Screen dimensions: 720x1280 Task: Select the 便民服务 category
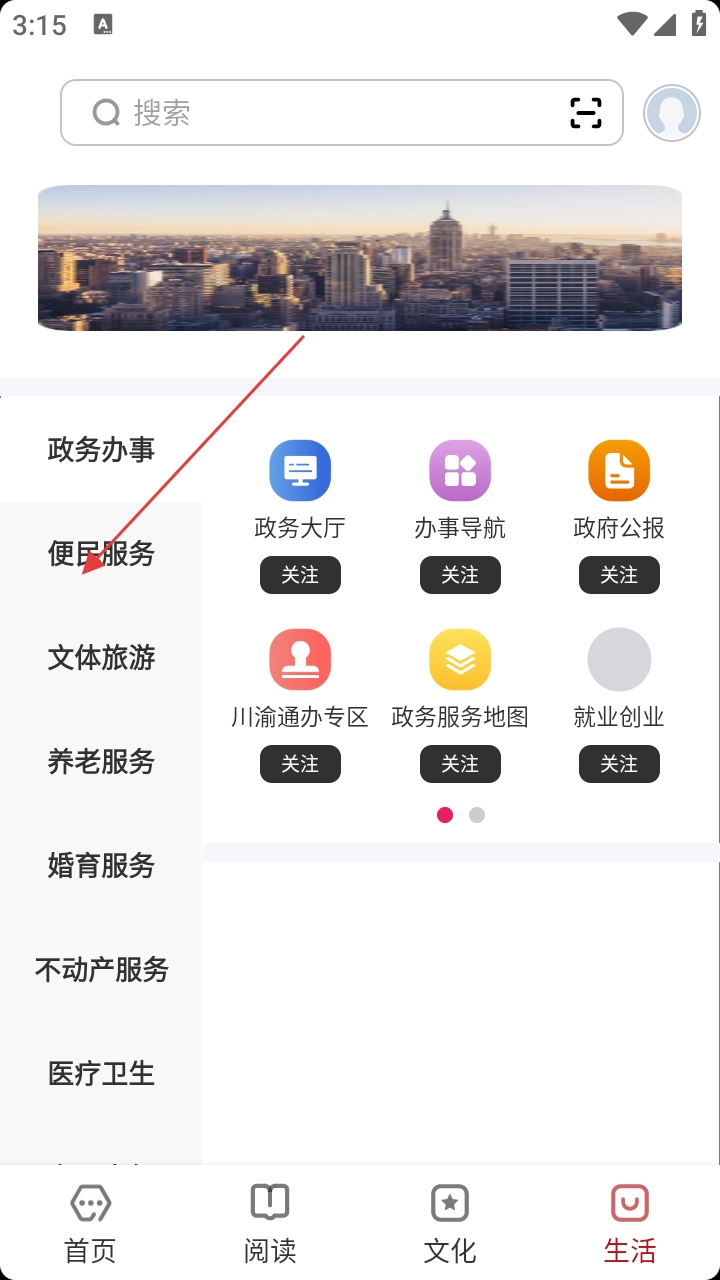click(x=101, y=554)
